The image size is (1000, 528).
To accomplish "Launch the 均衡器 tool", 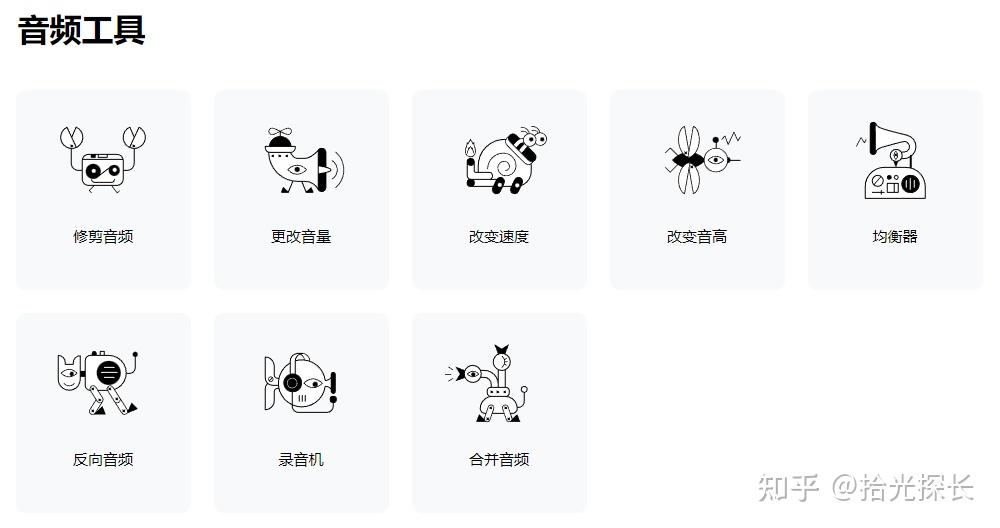I will (895, 190).
